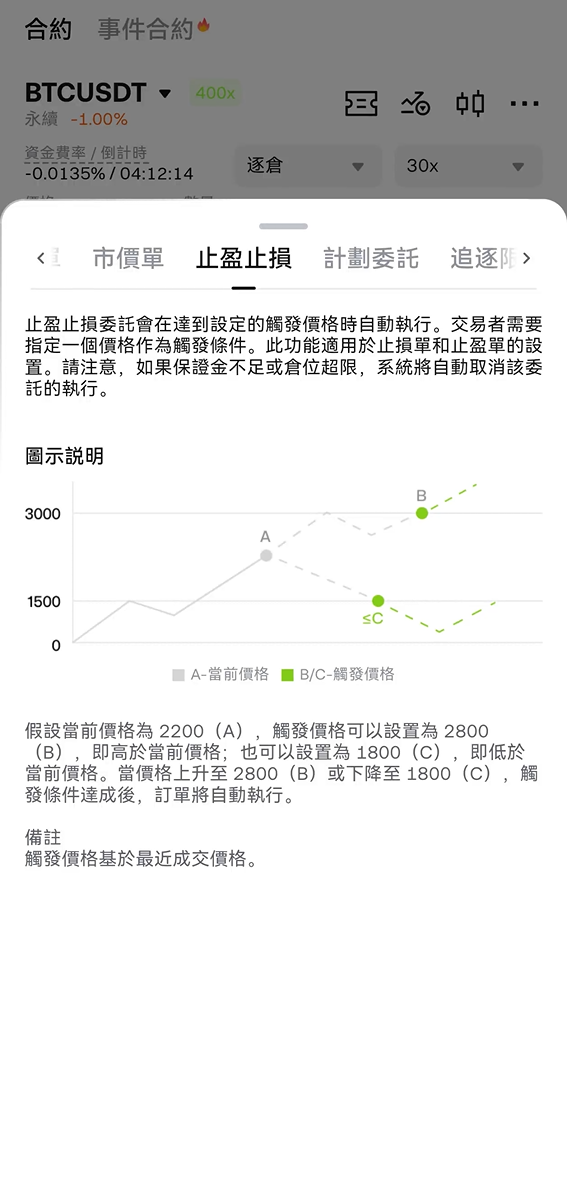Switch to the 追逐限價 tab
Screen dimensions: 567x1187
pyautogui.click(x=483, y=258)
